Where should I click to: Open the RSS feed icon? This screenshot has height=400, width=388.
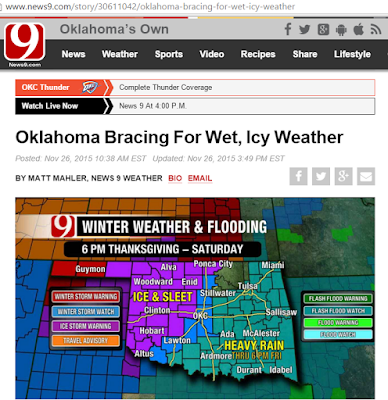pos(376,30)
